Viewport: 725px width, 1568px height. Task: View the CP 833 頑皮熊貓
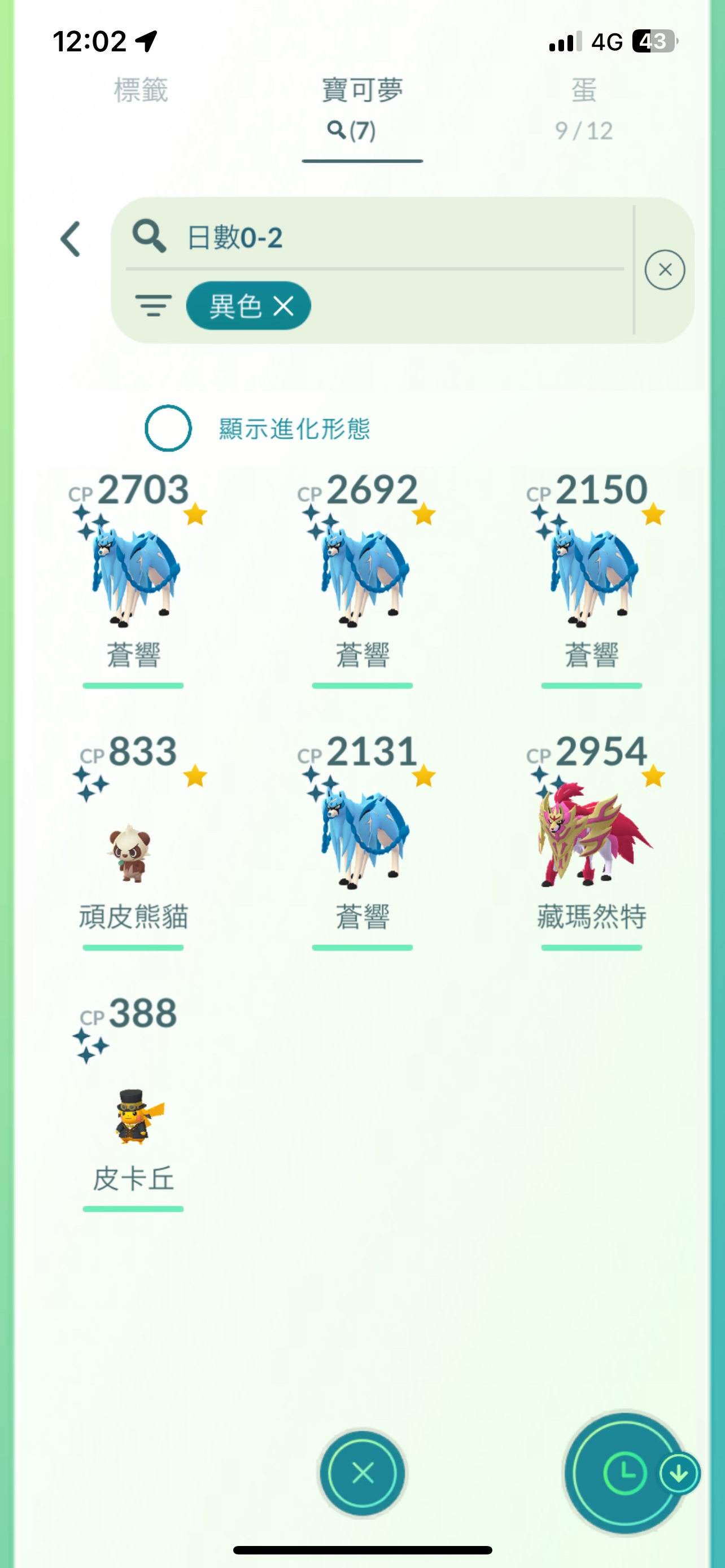134,841
